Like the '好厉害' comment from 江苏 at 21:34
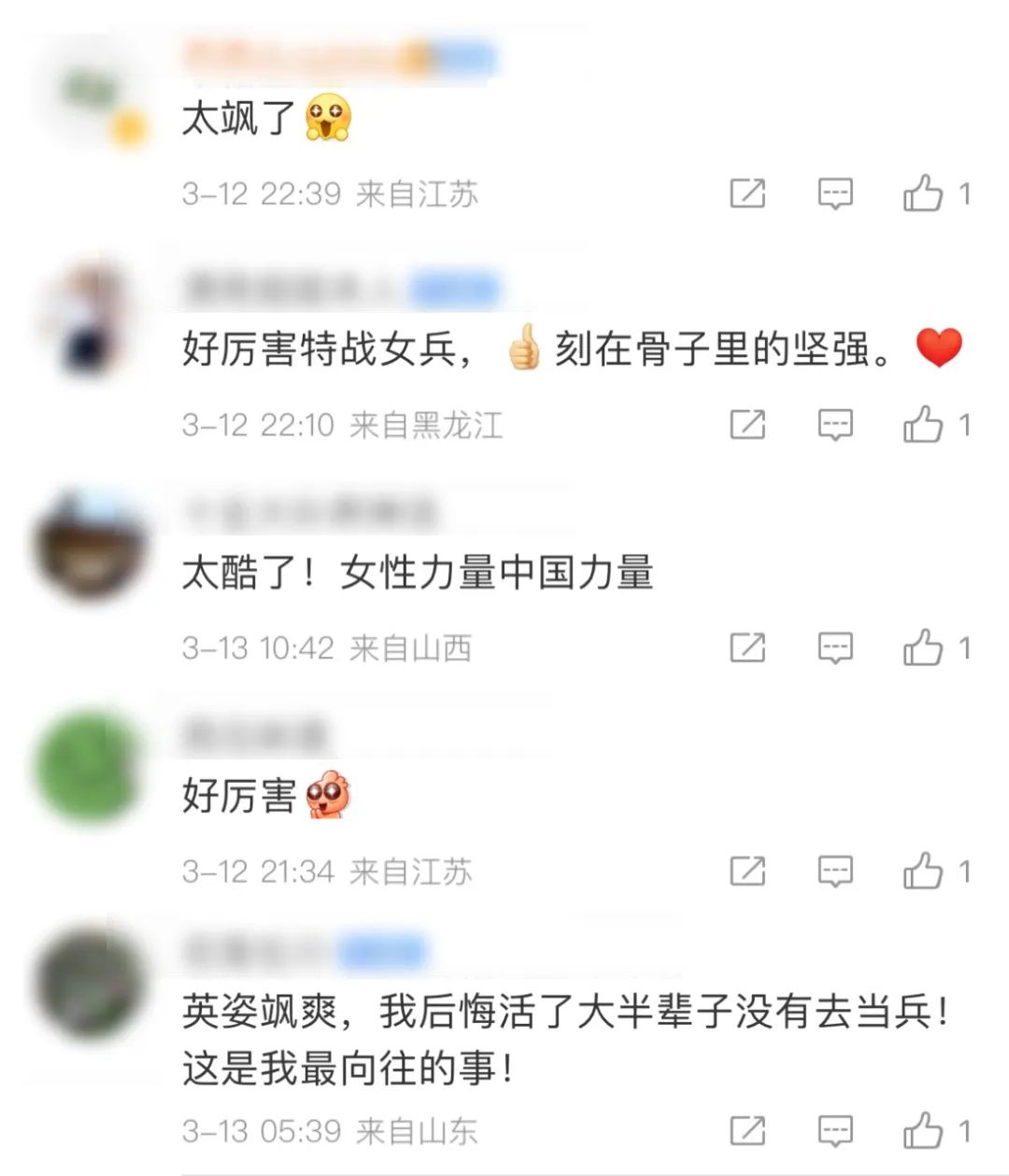 (923, 871)
